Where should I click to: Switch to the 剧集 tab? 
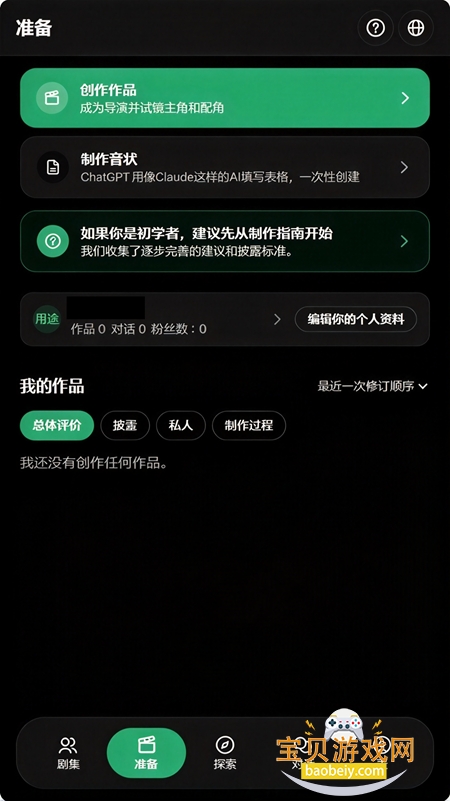point(68,753)
